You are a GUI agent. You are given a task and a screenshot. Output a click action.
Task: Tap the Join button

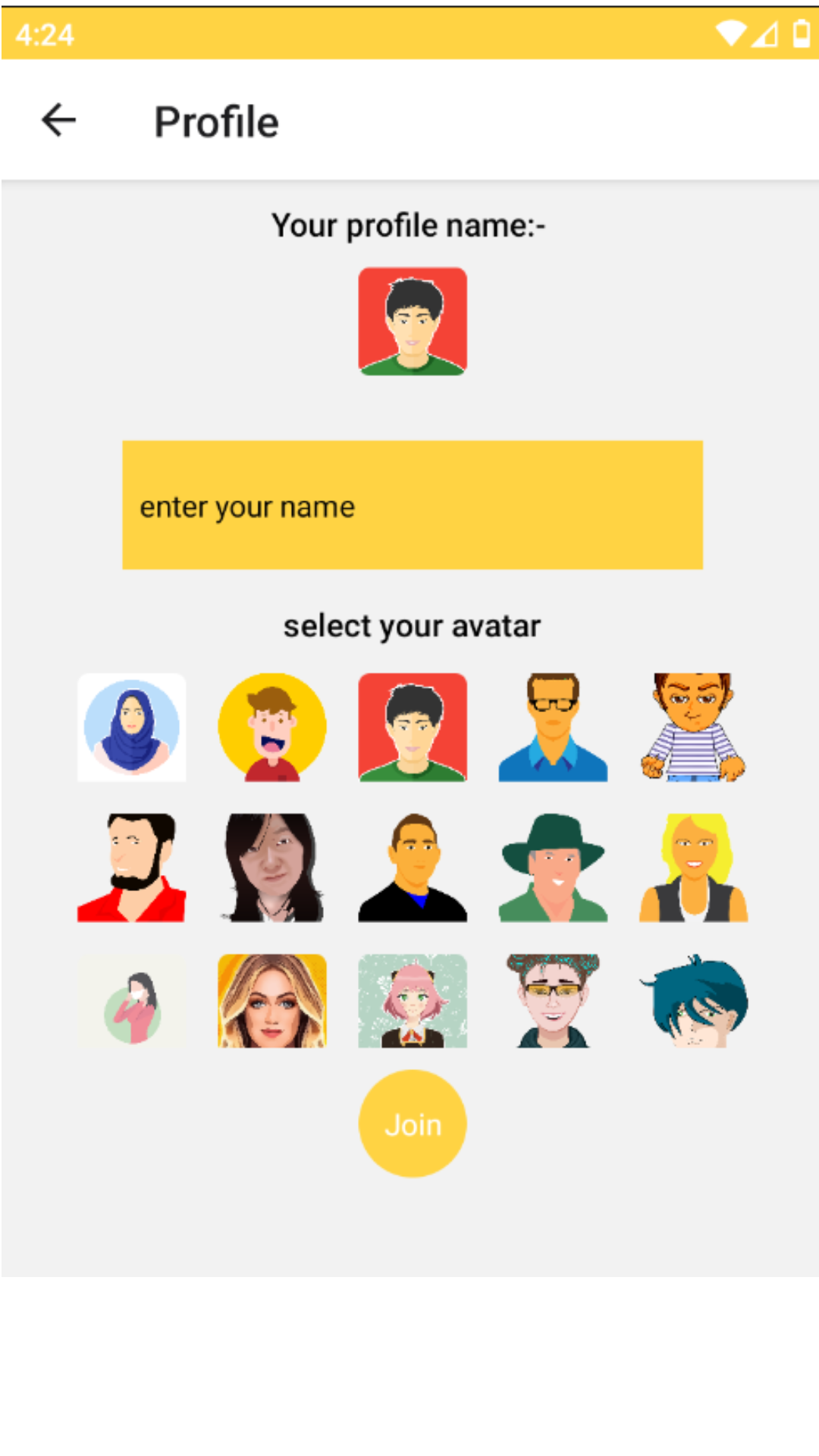413,1124
